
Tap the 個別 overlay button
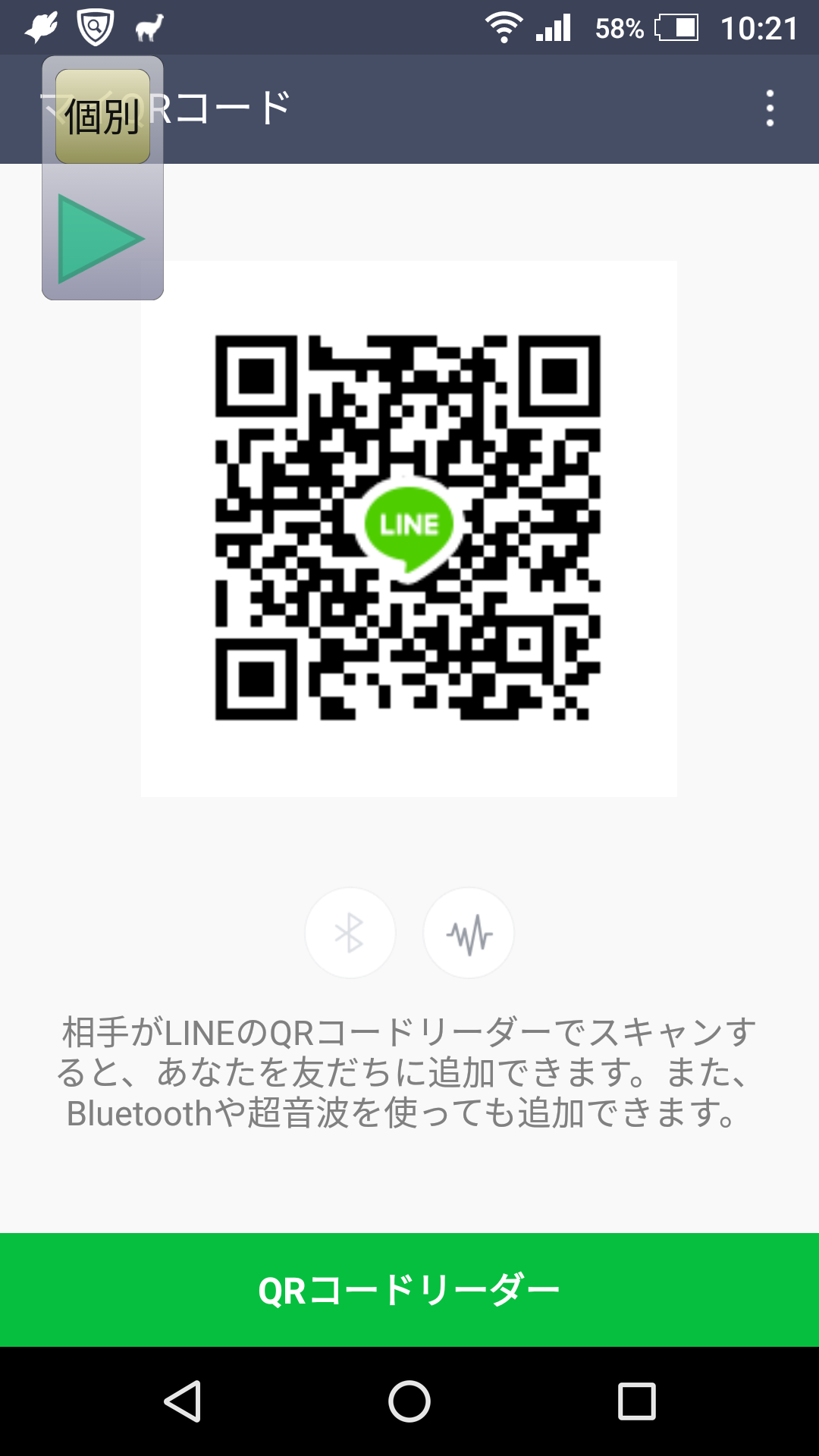[102, 116]
